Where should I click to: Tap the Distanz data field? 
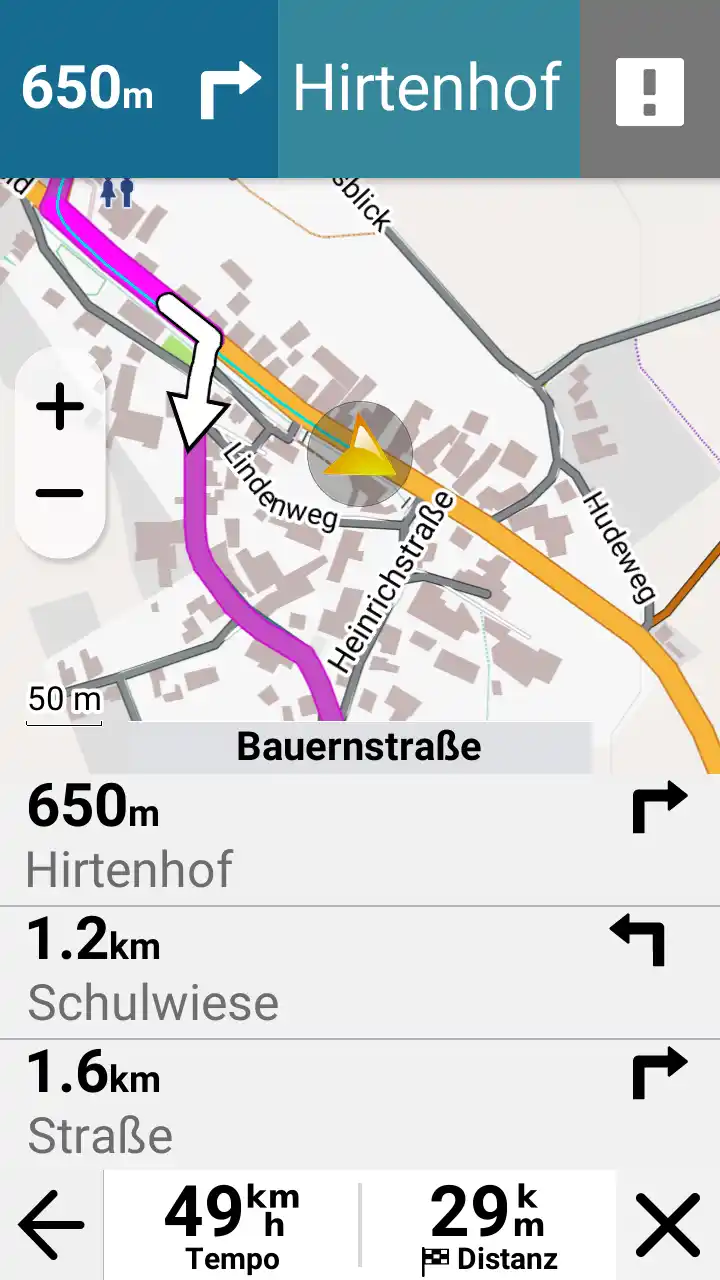point(488,1227)
